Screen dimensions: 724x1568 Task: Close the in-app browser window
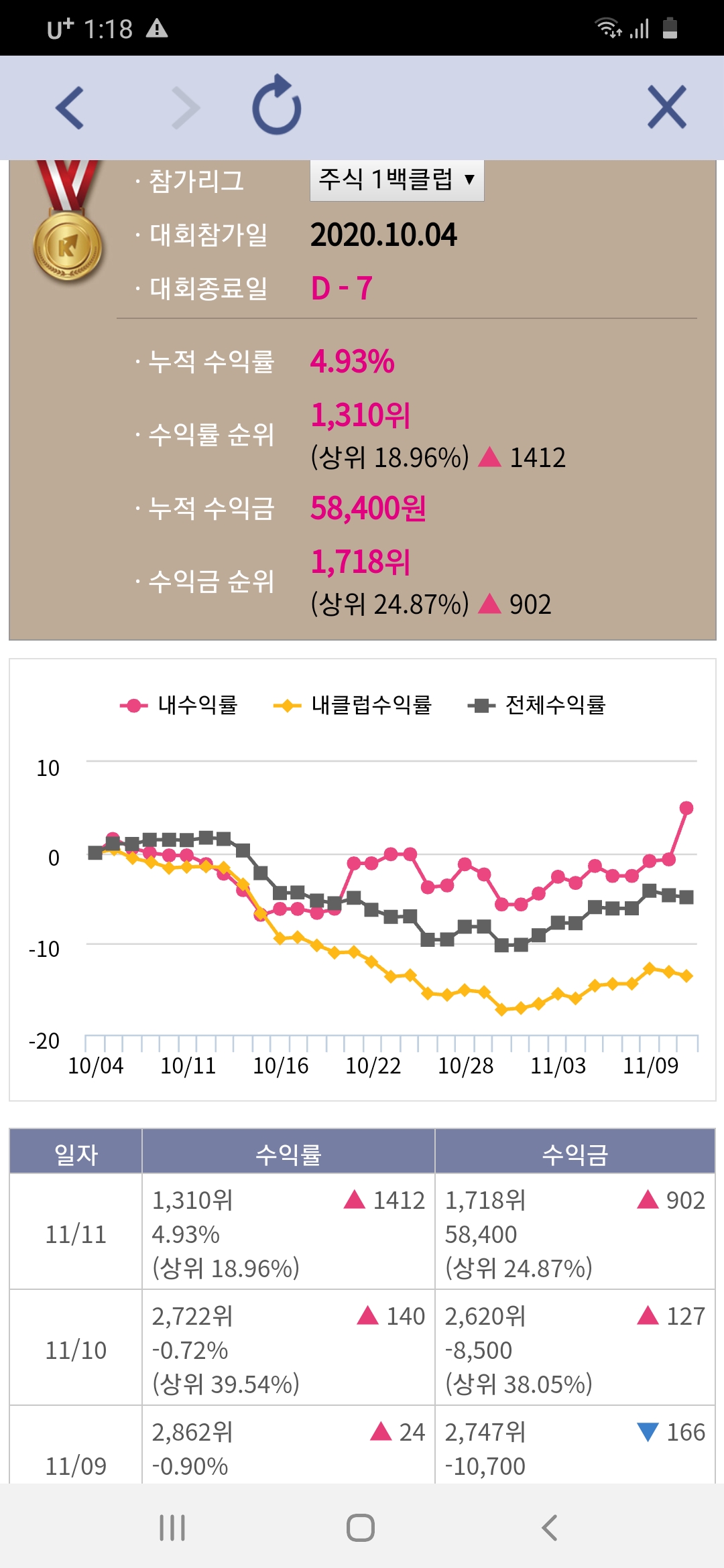click(x=667, y=107)
